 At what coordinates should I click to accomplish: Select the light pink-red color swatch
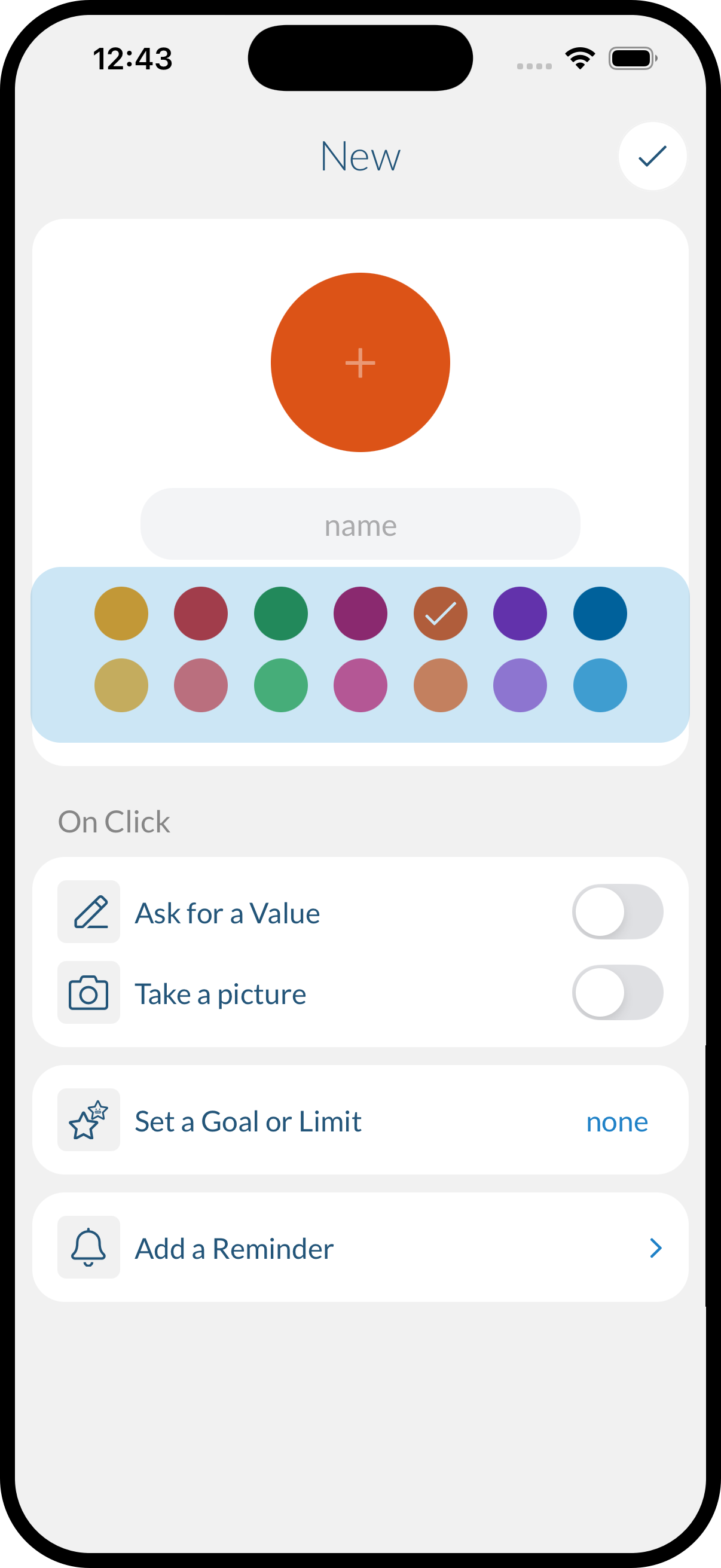[201, 685]
